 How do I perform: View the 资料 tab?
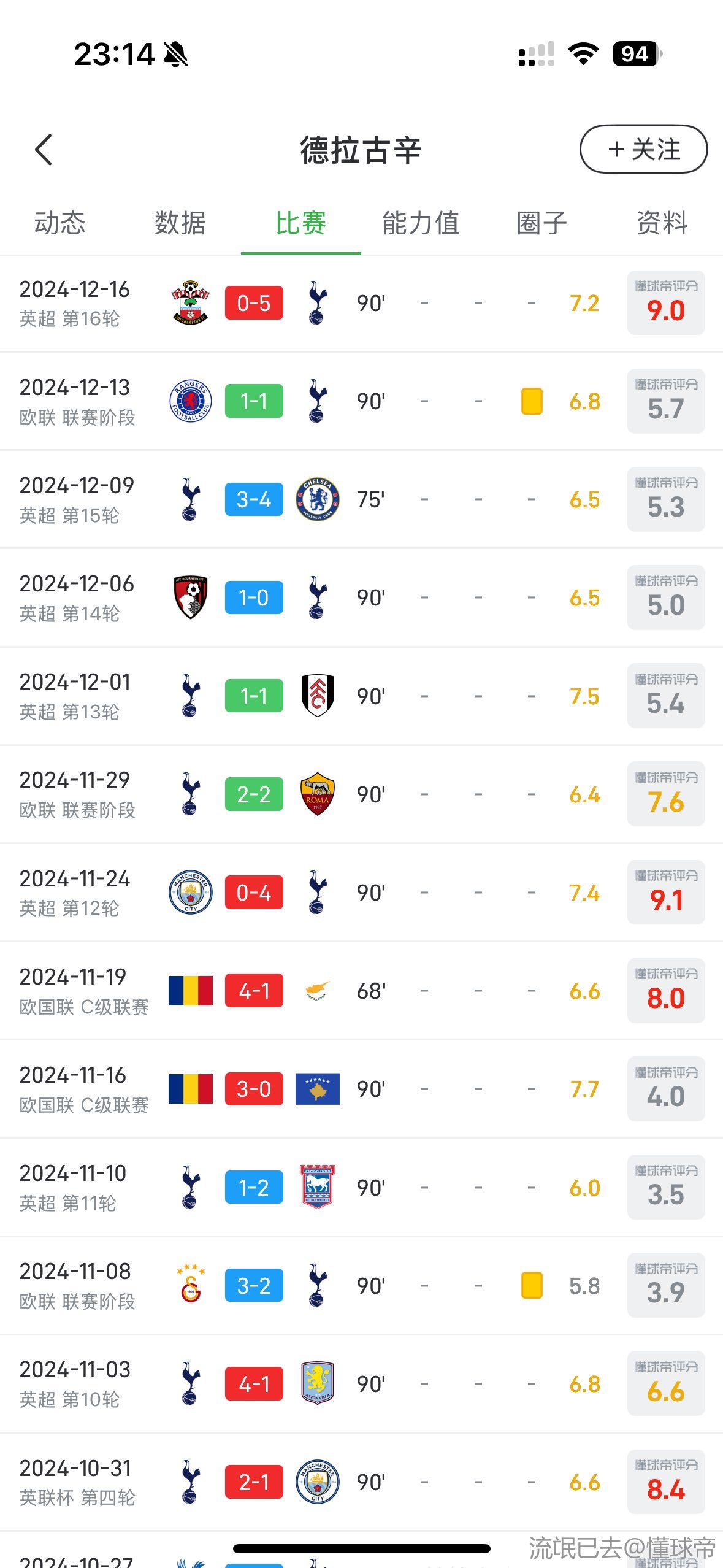662,223
